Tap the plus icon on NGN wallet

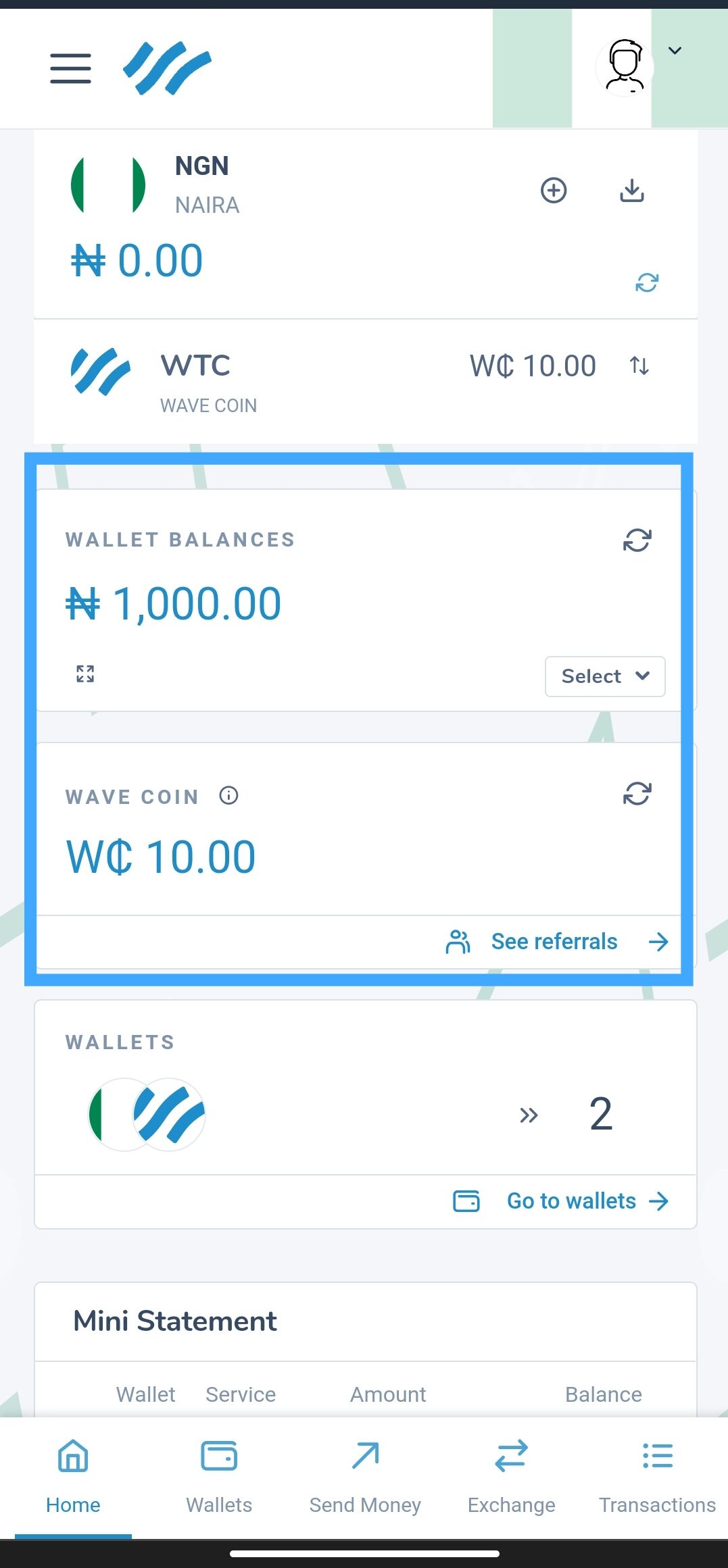coord(554,191)
